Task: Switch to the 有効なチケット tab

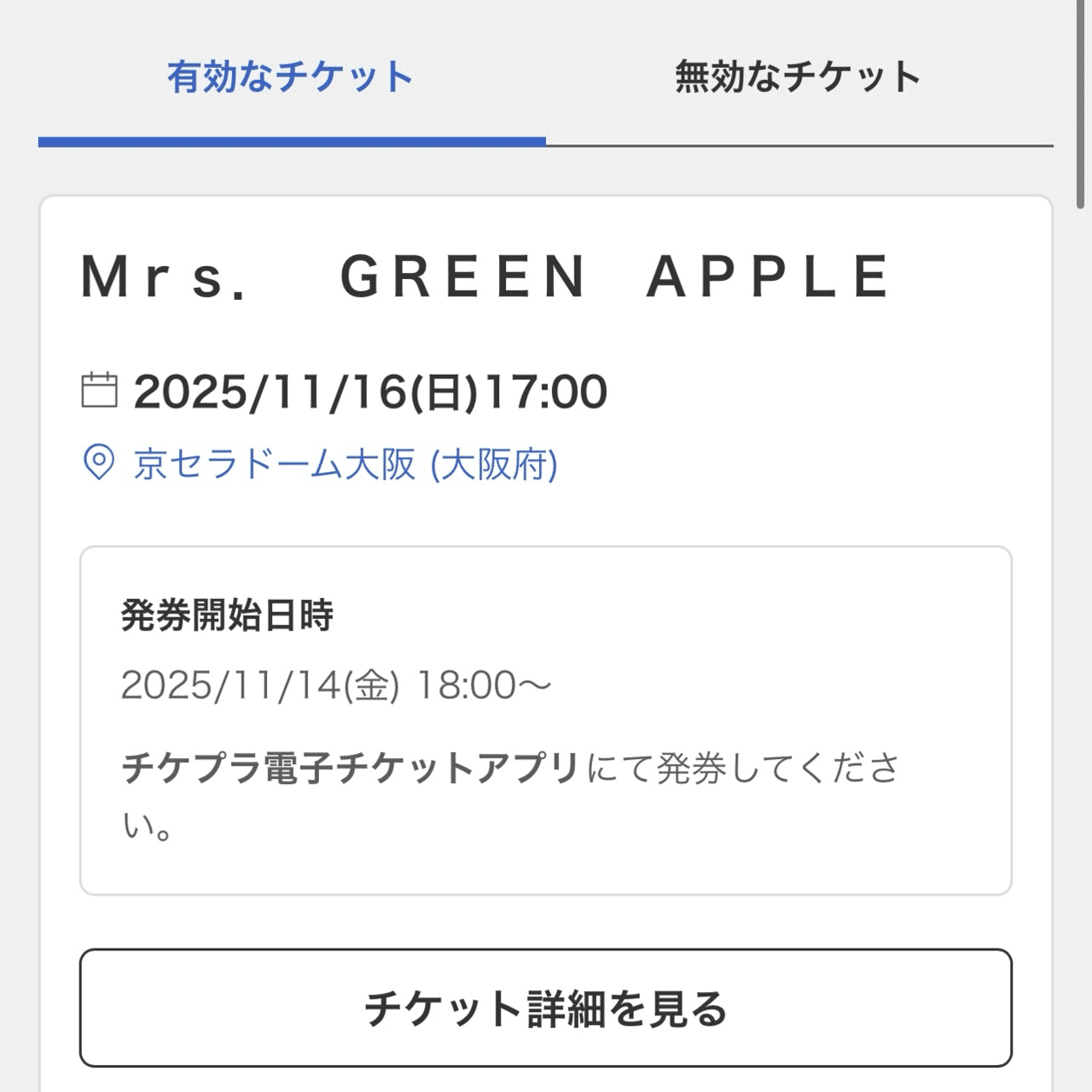Action: tap(290, 77)
